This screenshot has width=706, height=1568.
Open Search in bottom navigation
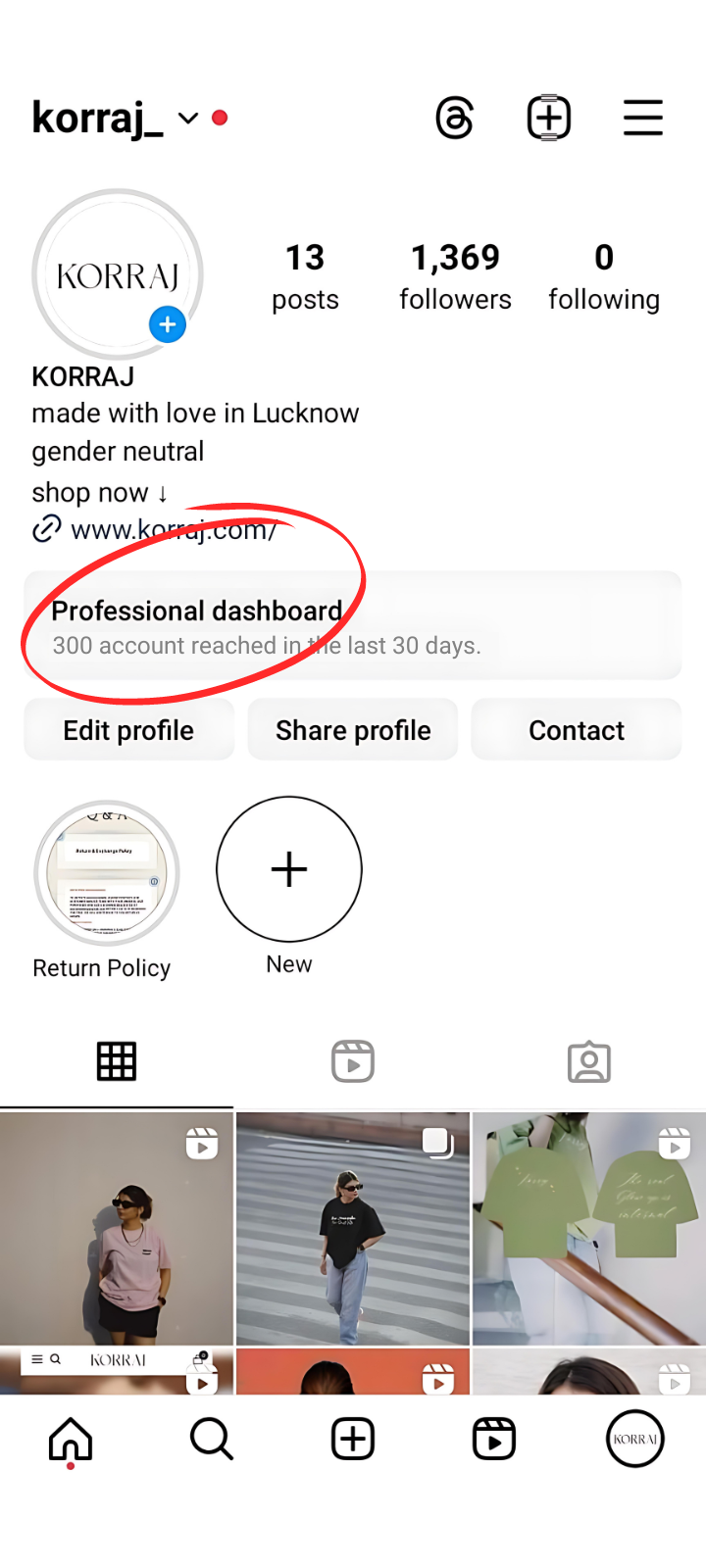click(x=212, y=1440)
